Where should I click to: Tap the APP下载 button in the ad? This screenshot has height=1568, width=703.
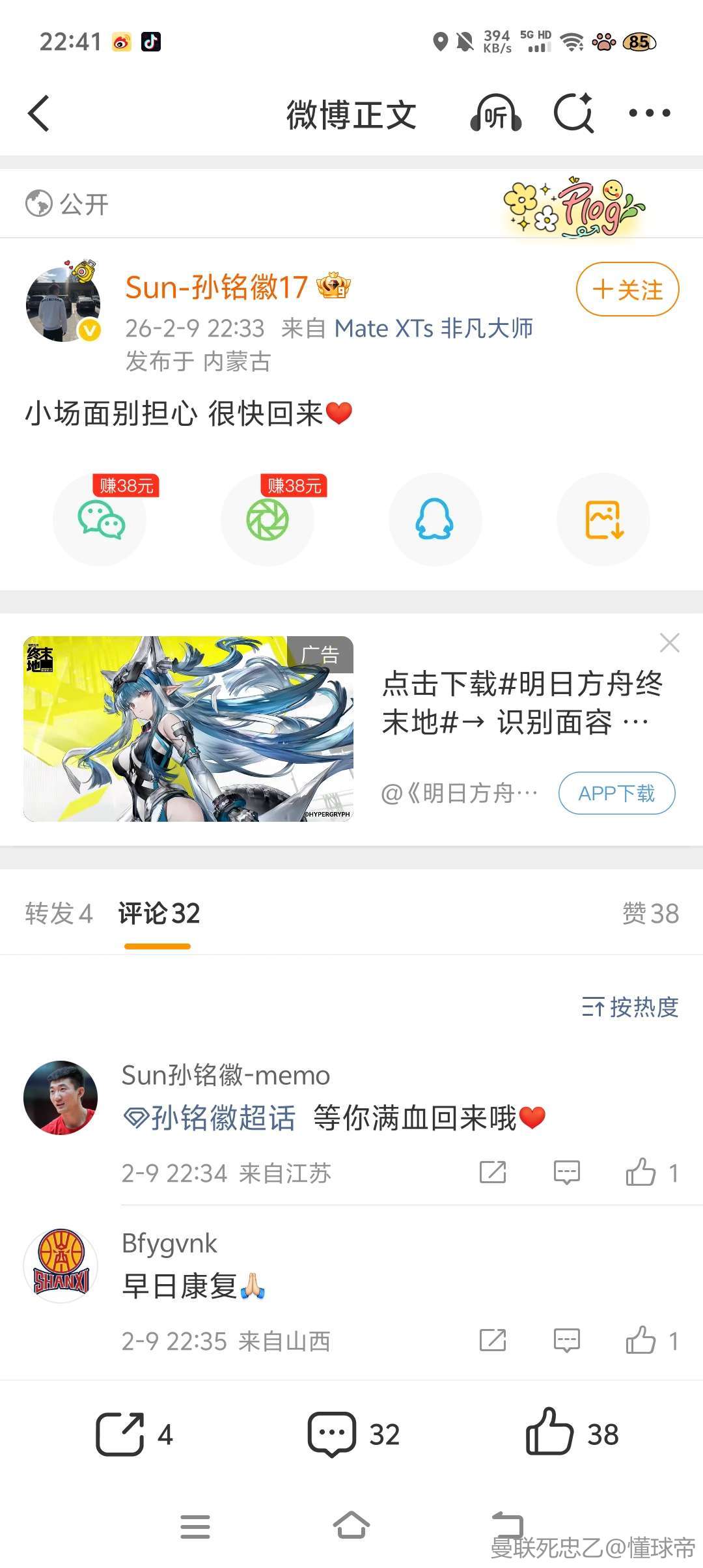[616, 793]
